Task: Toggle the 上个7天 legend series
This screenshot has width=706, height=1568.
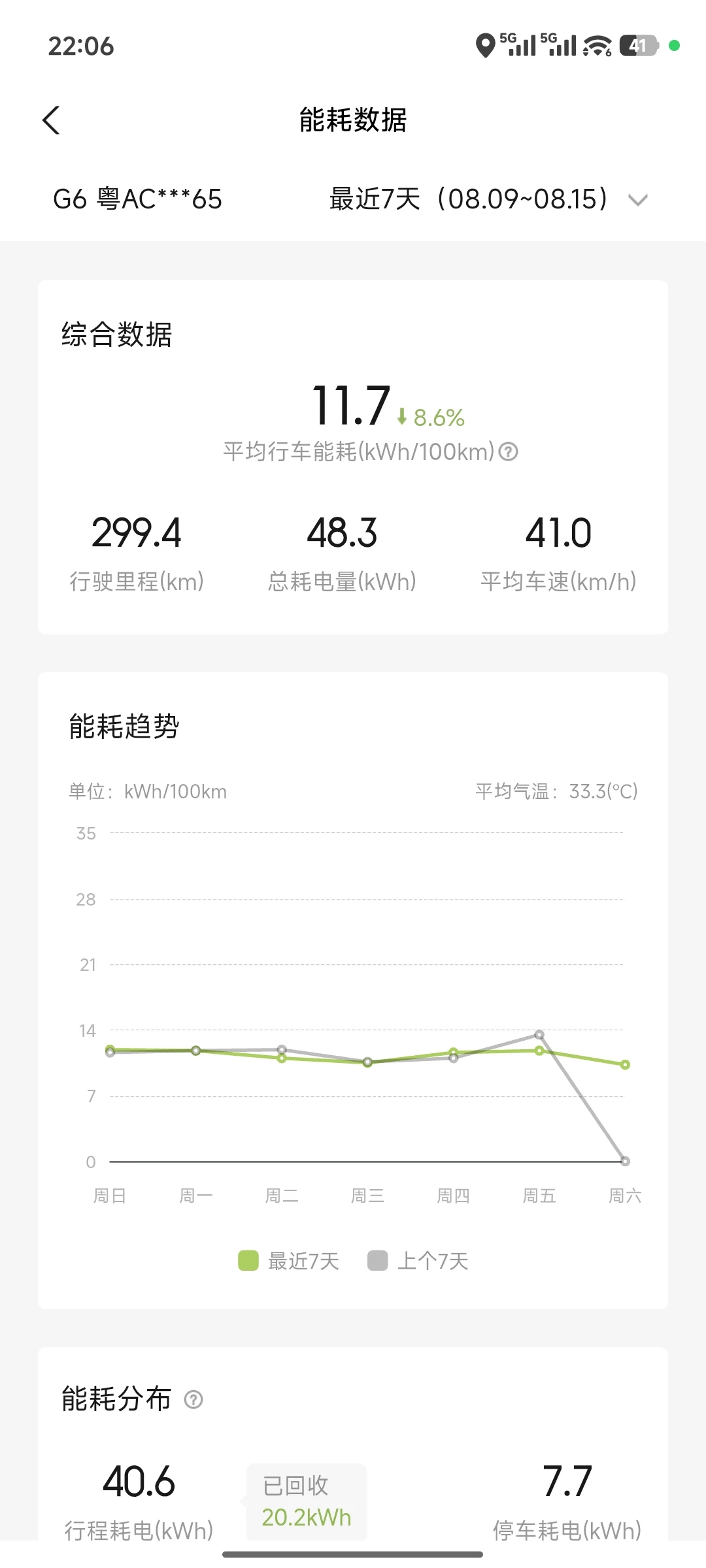Action: pos(418,1261)
